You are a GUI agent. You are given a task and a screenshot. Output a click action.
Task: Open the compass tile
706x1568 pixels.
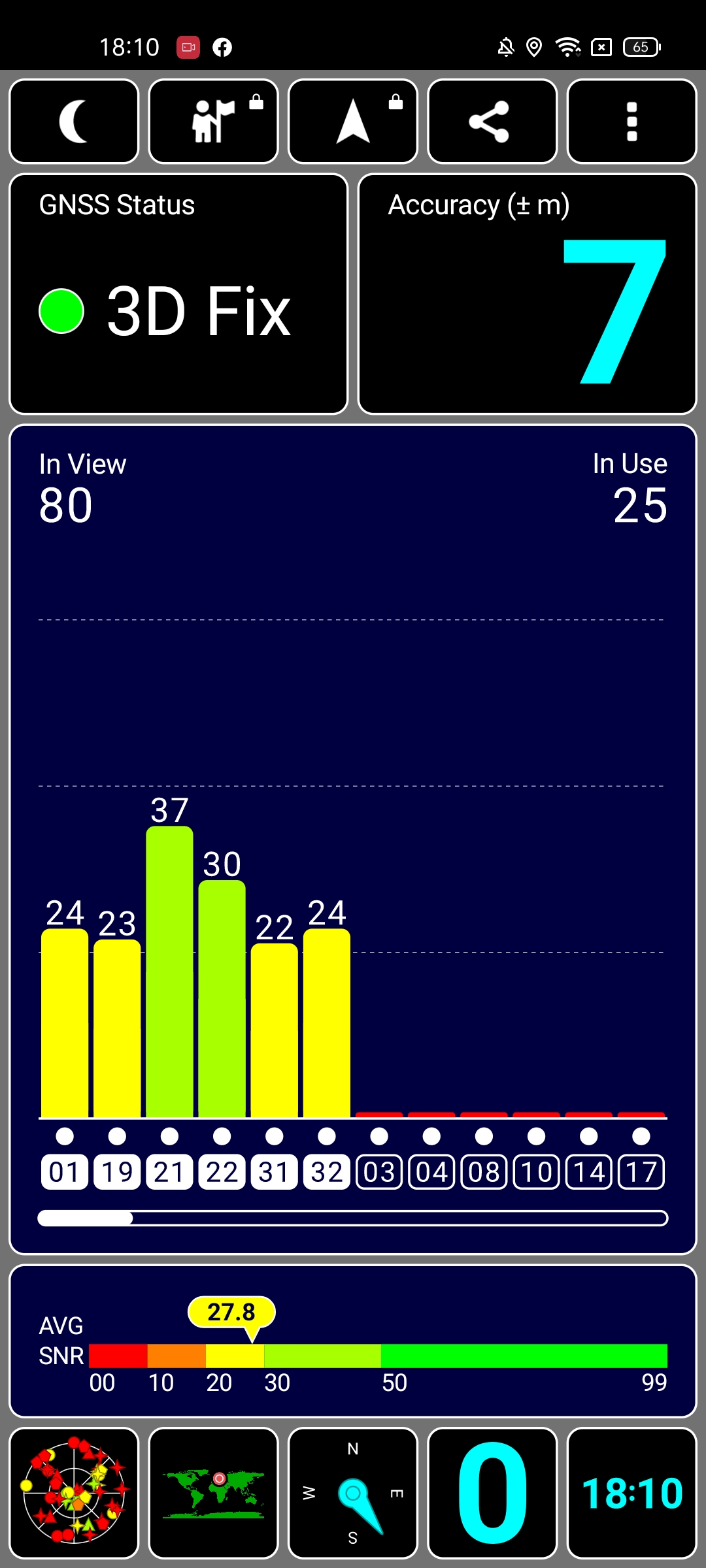coord(353,1493)
